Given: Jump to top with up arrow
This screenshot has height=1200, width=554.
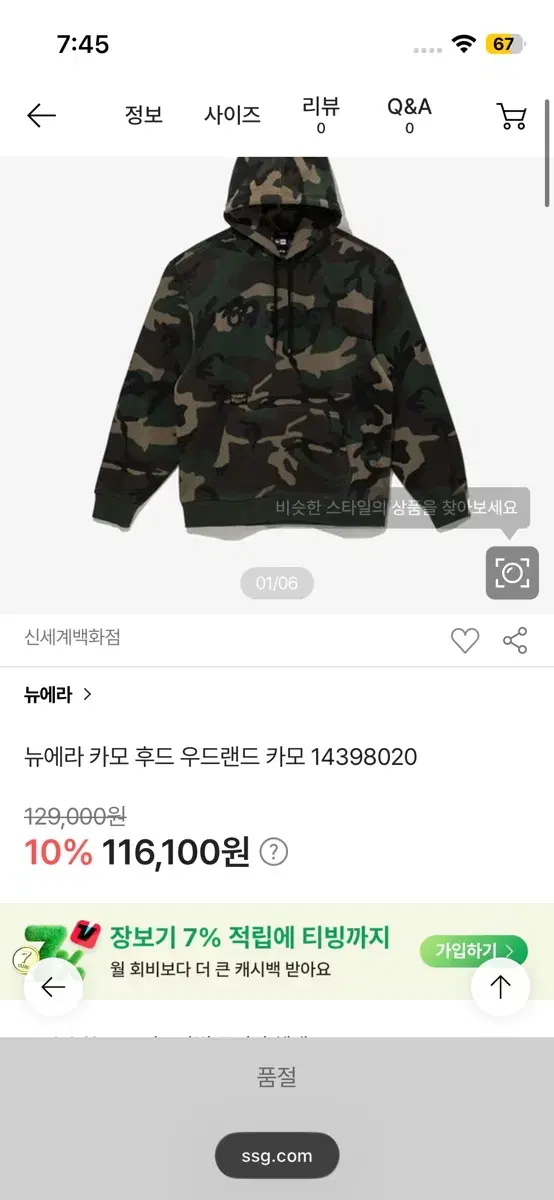Looking at the screenshot, I should (x=500, y=987).
